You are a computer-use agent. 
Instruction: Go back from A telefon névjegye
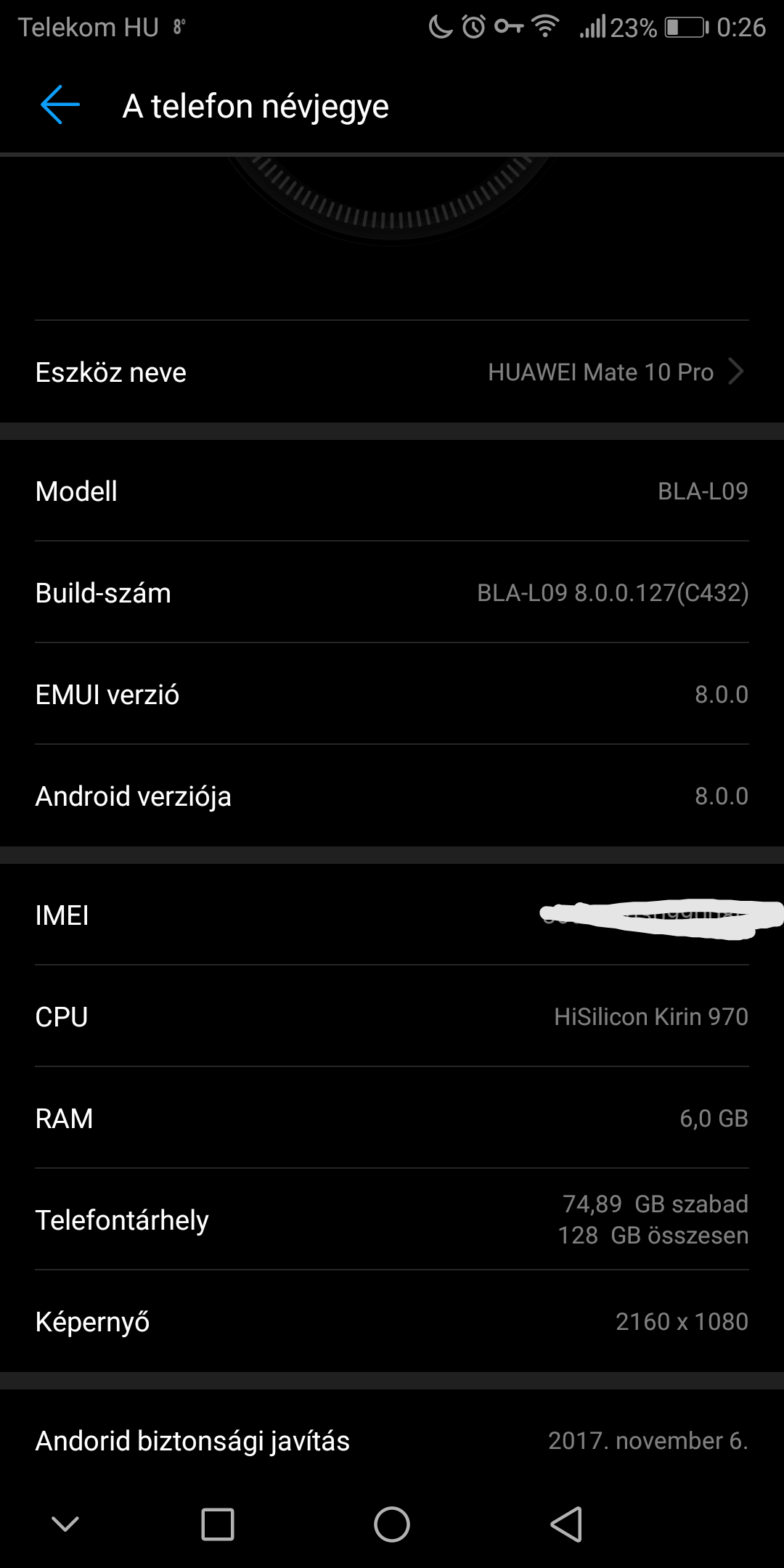60,105
